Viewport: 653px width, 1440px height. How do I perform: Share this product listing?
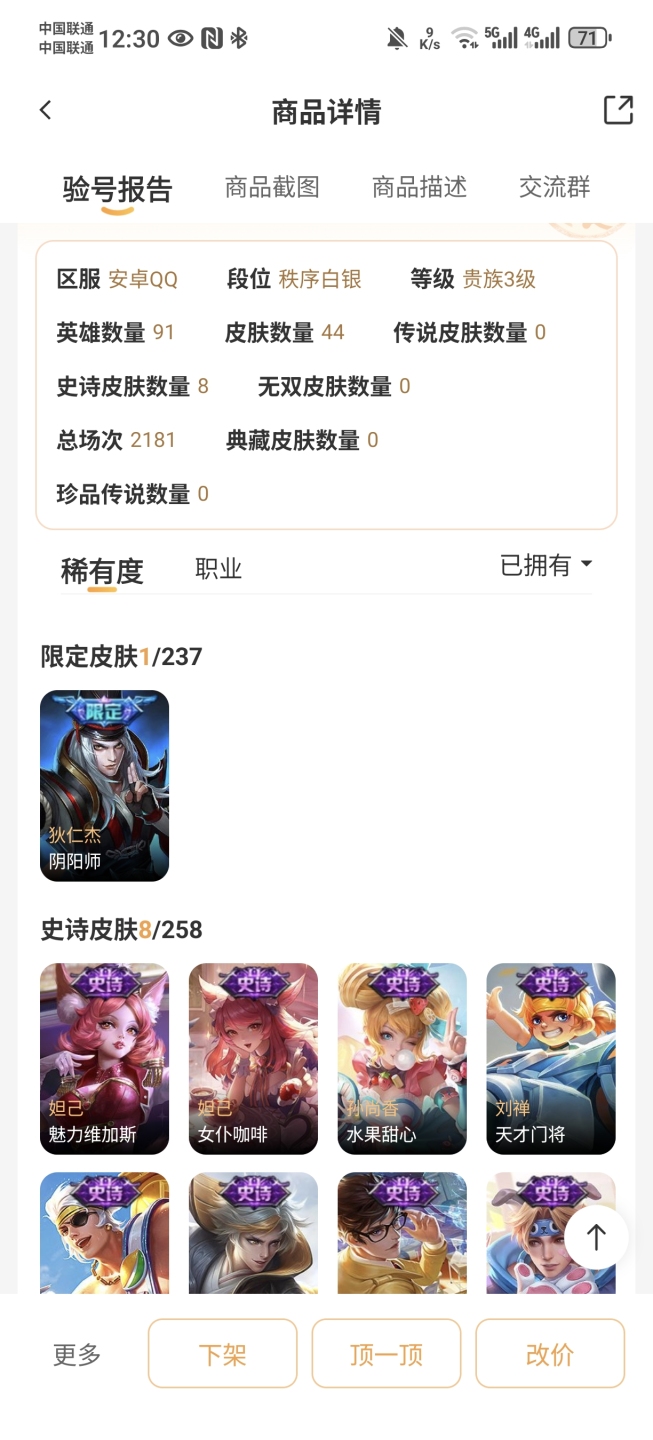pos(618,110)
